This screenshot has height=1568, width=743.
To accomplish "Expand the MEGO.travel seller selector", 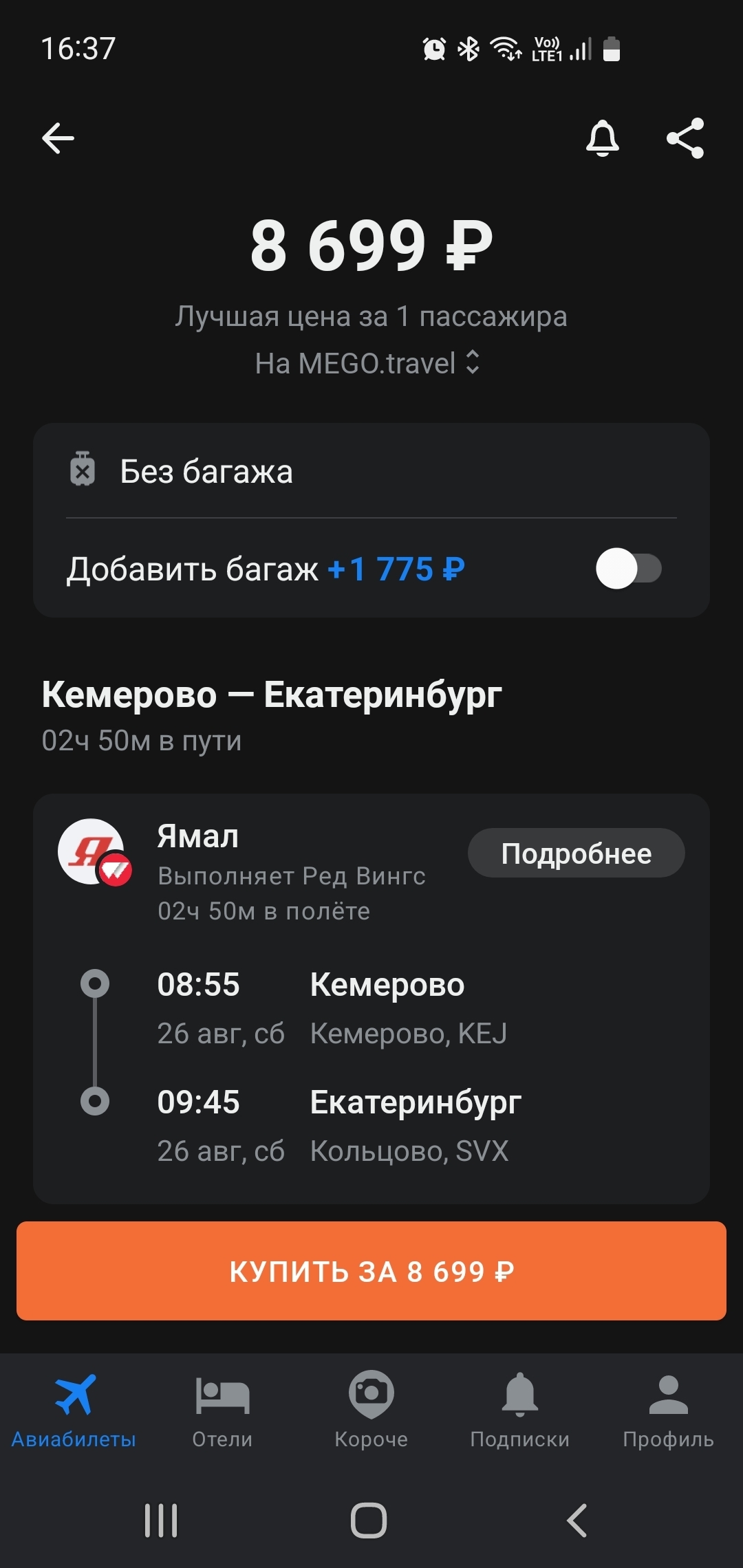I will (367, 363).
